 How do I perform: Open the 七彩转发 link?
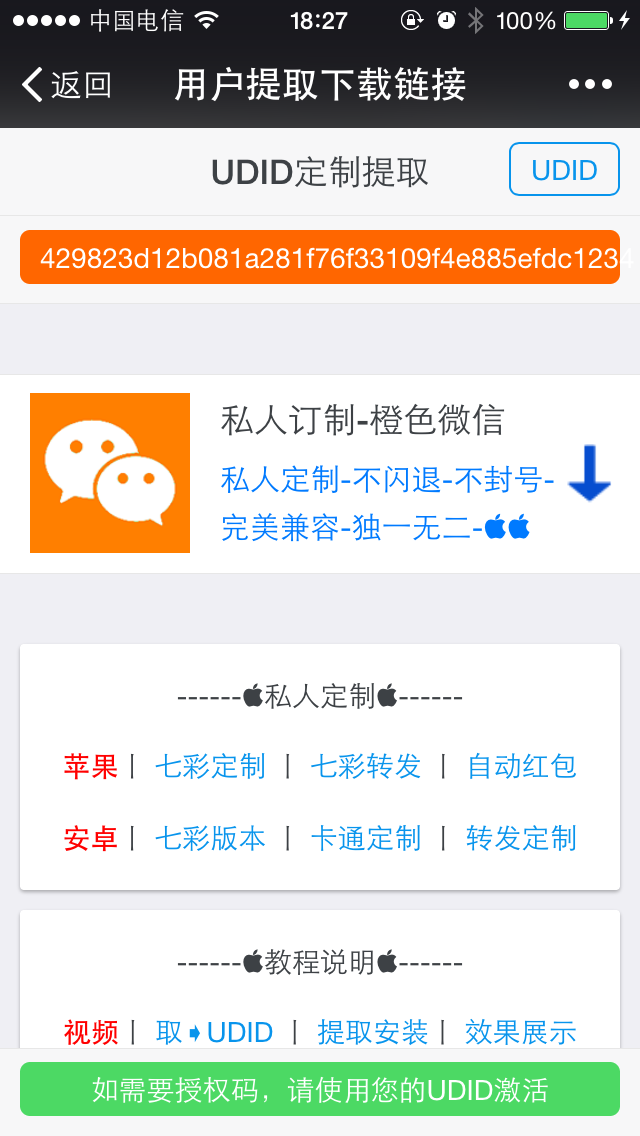[366, 767]
